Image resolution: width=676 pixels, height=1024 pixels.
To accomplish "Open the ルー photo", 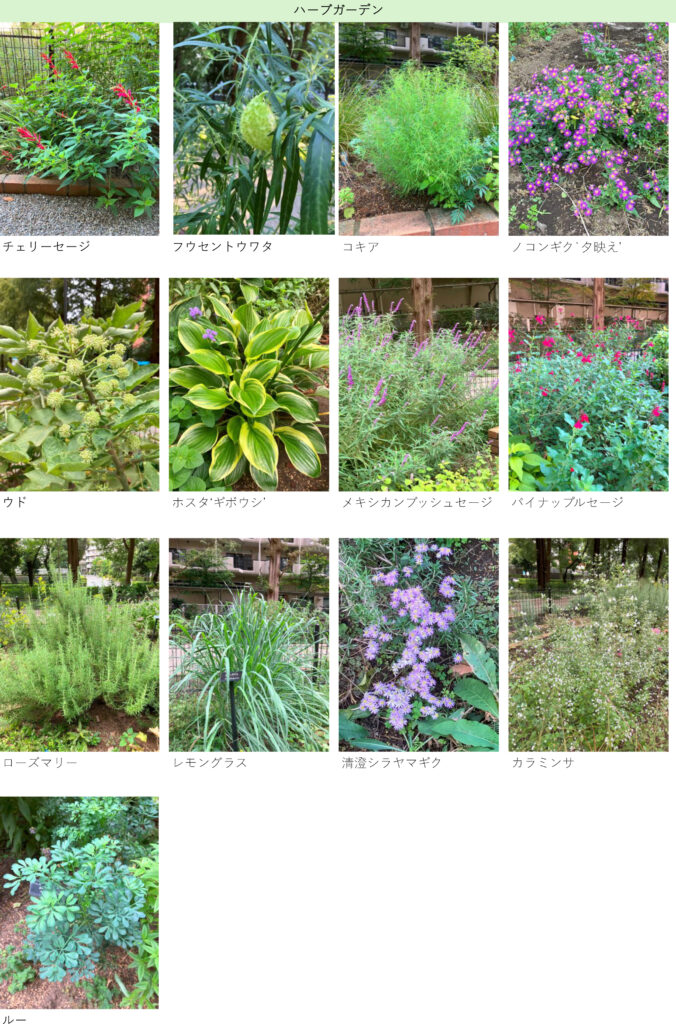I will point(79,902).
